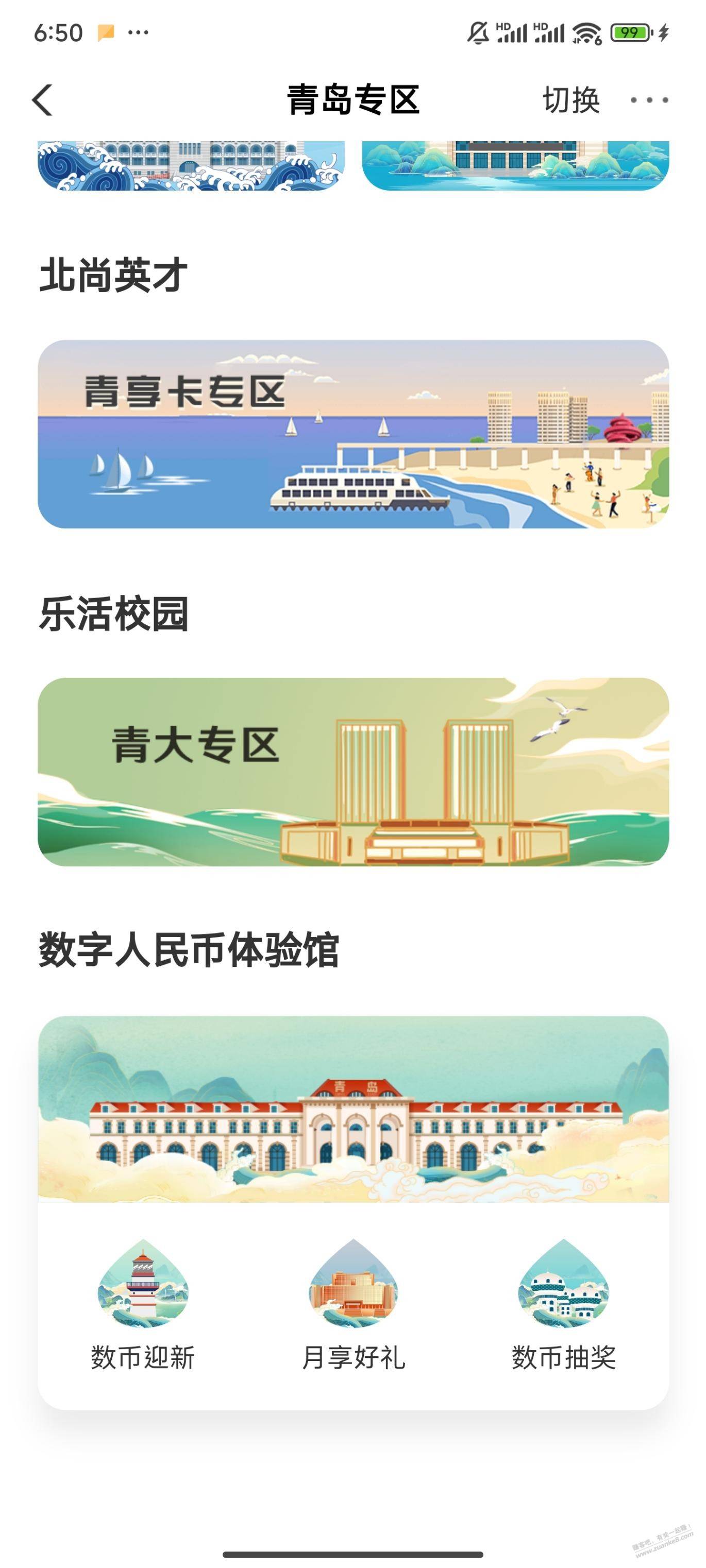
Task: Open the partially visible blue wave banner
Action: [x=191, y=165]
